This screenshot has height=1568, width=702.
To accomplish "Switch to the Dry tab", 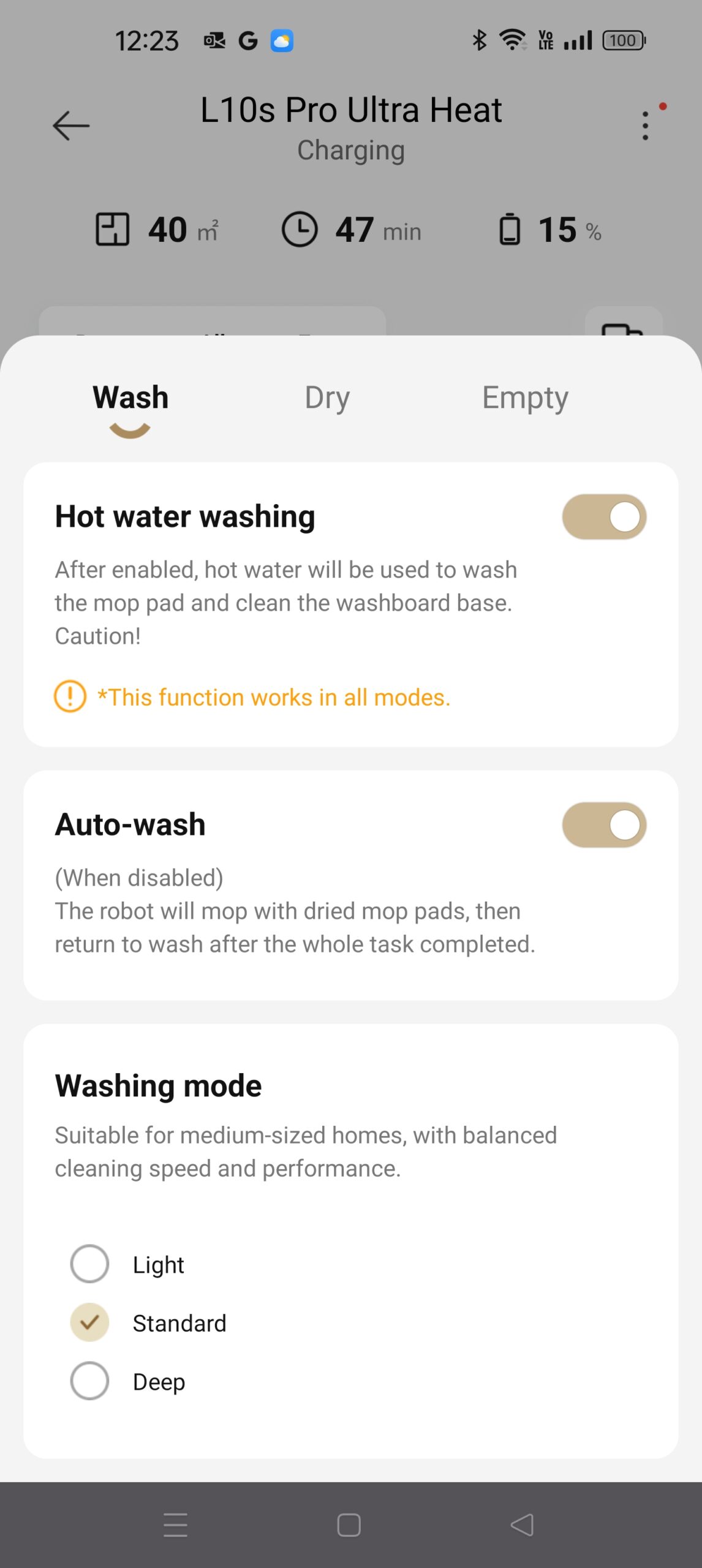I will (327, 398).
